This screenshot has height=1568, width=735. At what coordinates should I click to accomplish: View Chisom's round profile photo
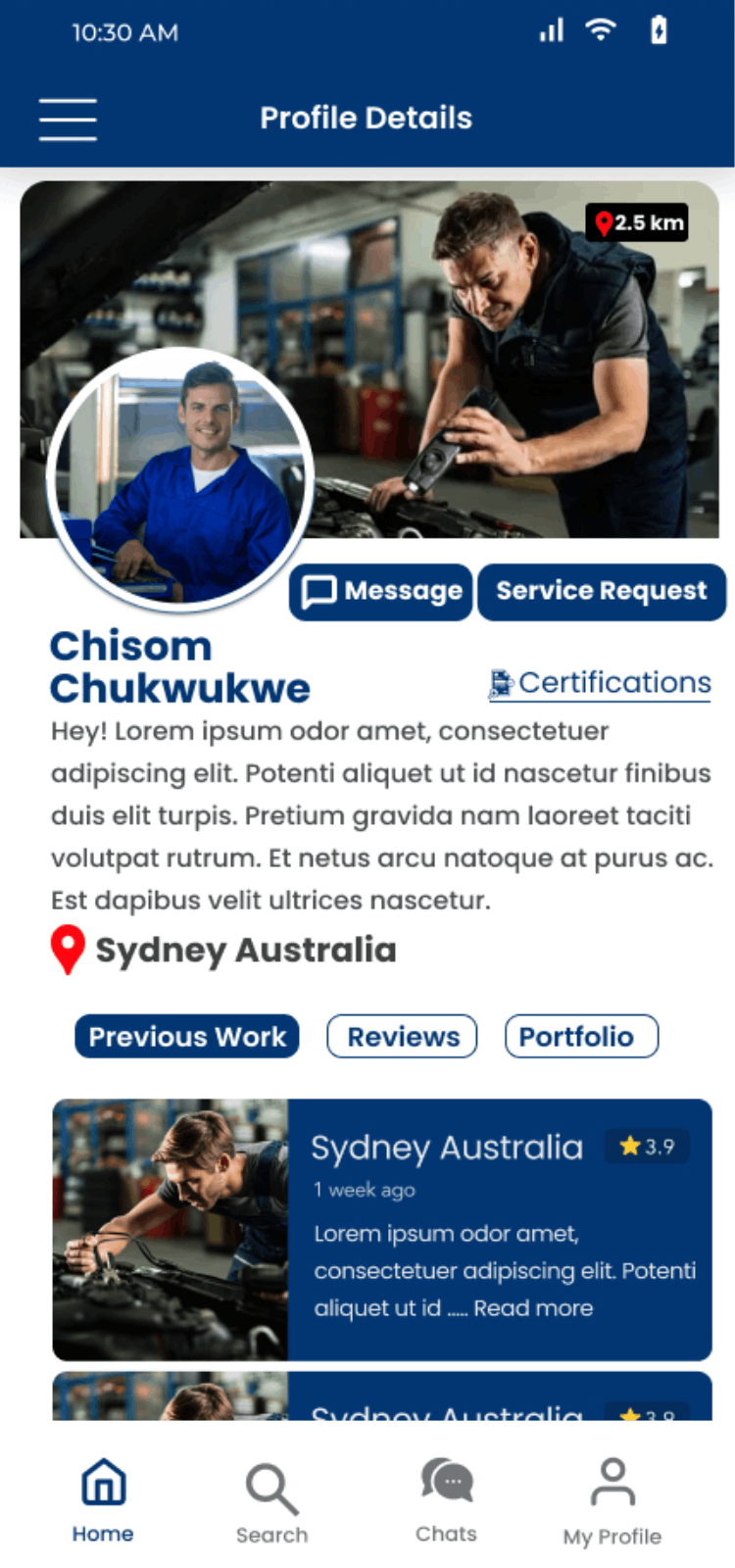coord(181,480)
